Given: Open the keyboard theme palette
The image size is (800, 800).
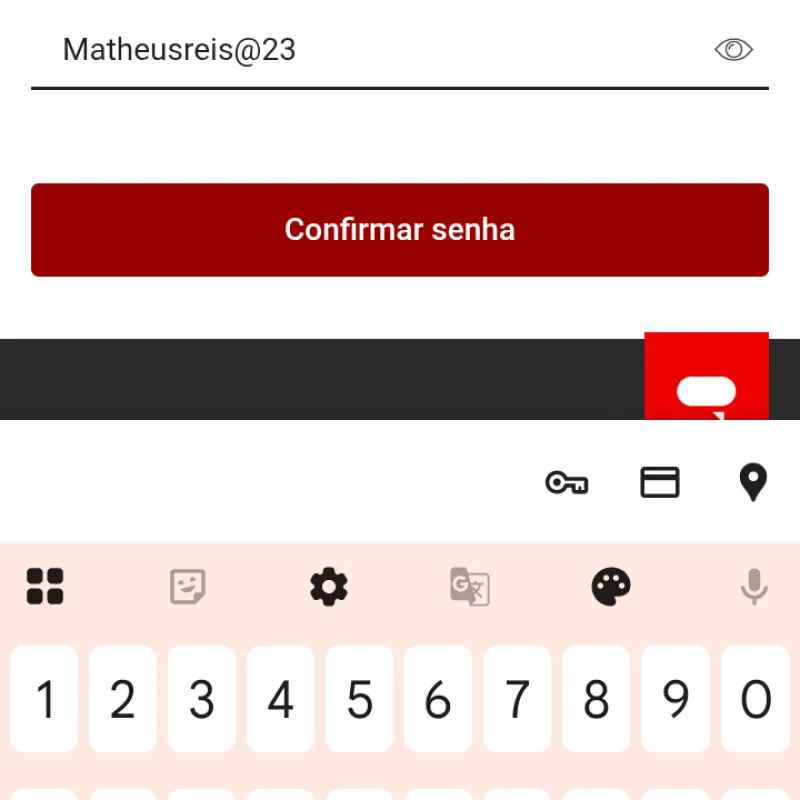Looking at the screenshot, I should 611,586.
